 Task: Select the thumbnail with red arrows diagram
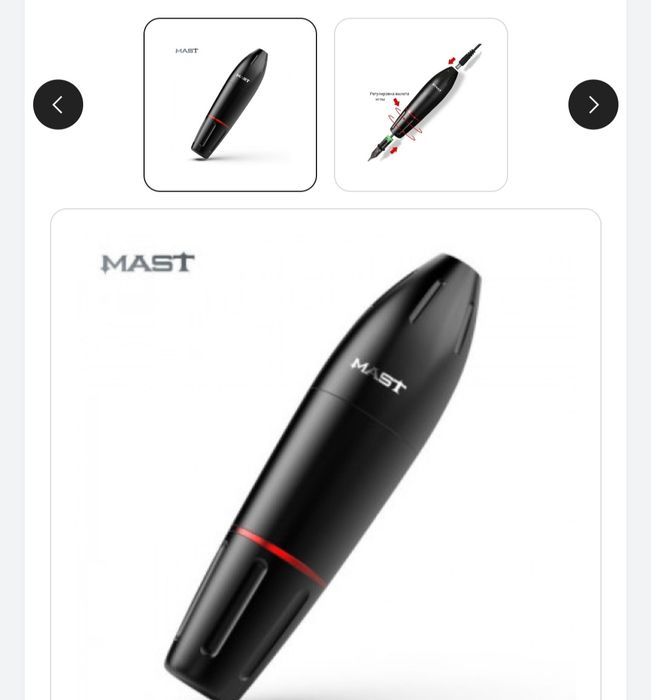tap(421, 104)
